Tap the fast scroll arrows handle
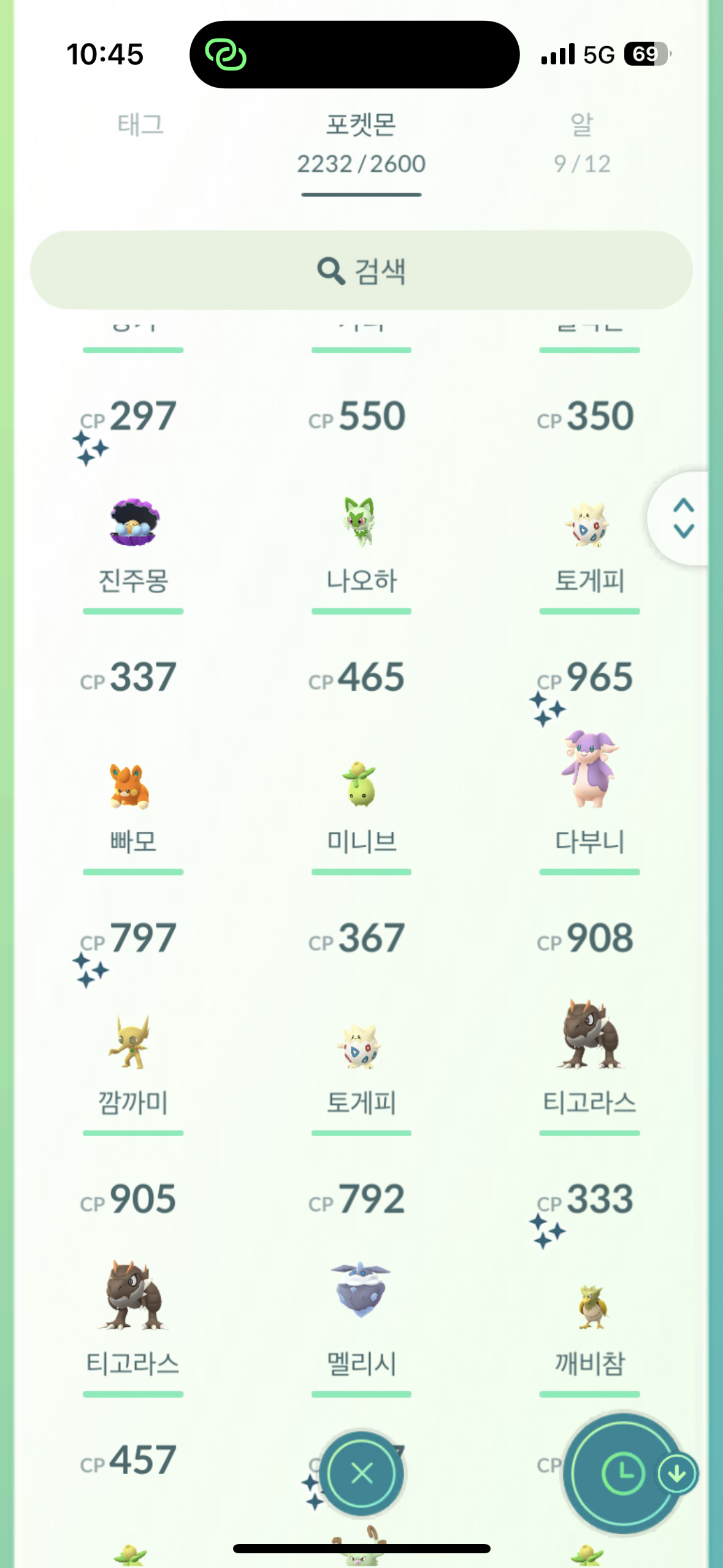723x1568 pixels. [683, 518]
